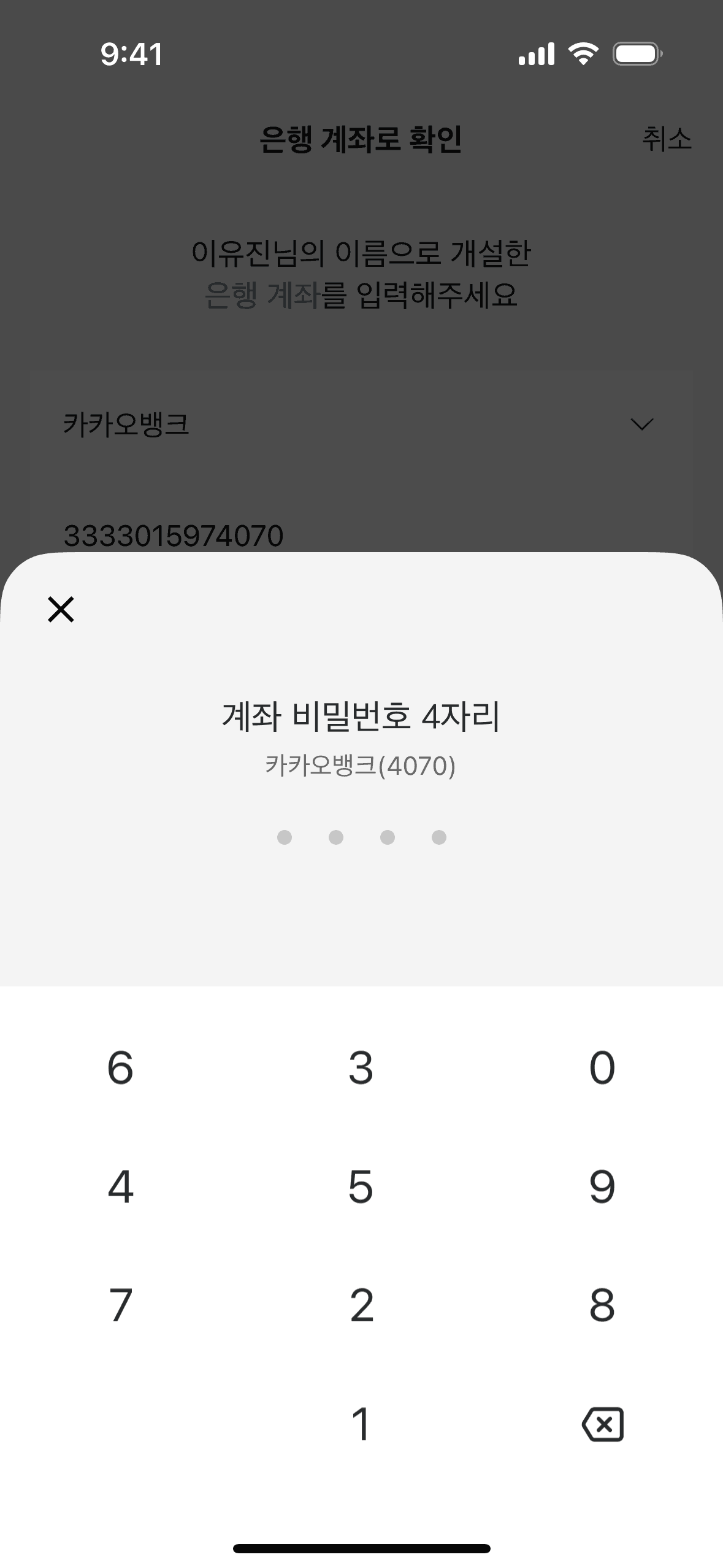Tap the 2 key
Image resolution: width=723 pixels, height=1568 pixels.
click(x=361, y=1305)
